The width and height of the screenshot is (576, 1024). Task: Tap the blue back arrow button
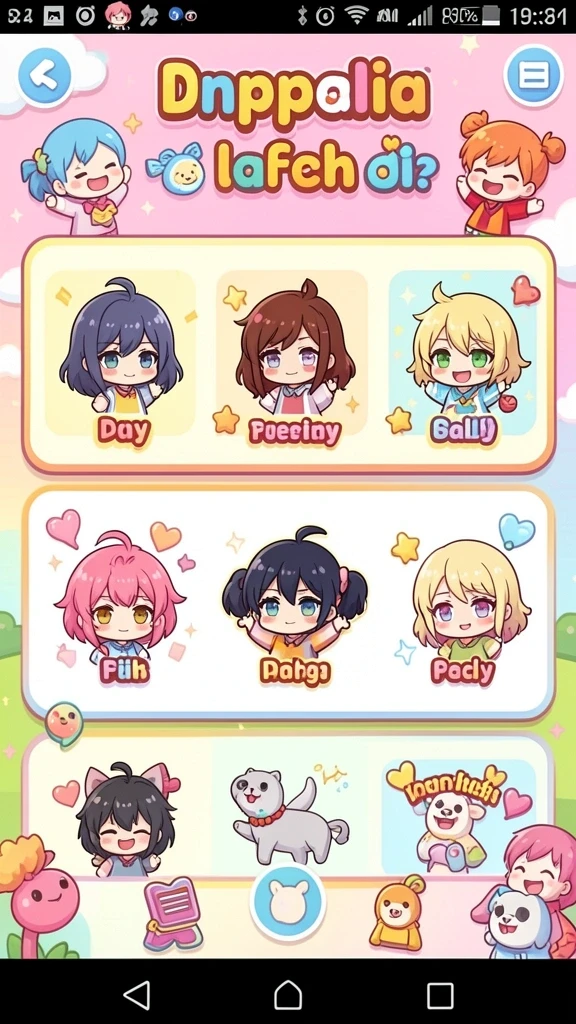44,76
